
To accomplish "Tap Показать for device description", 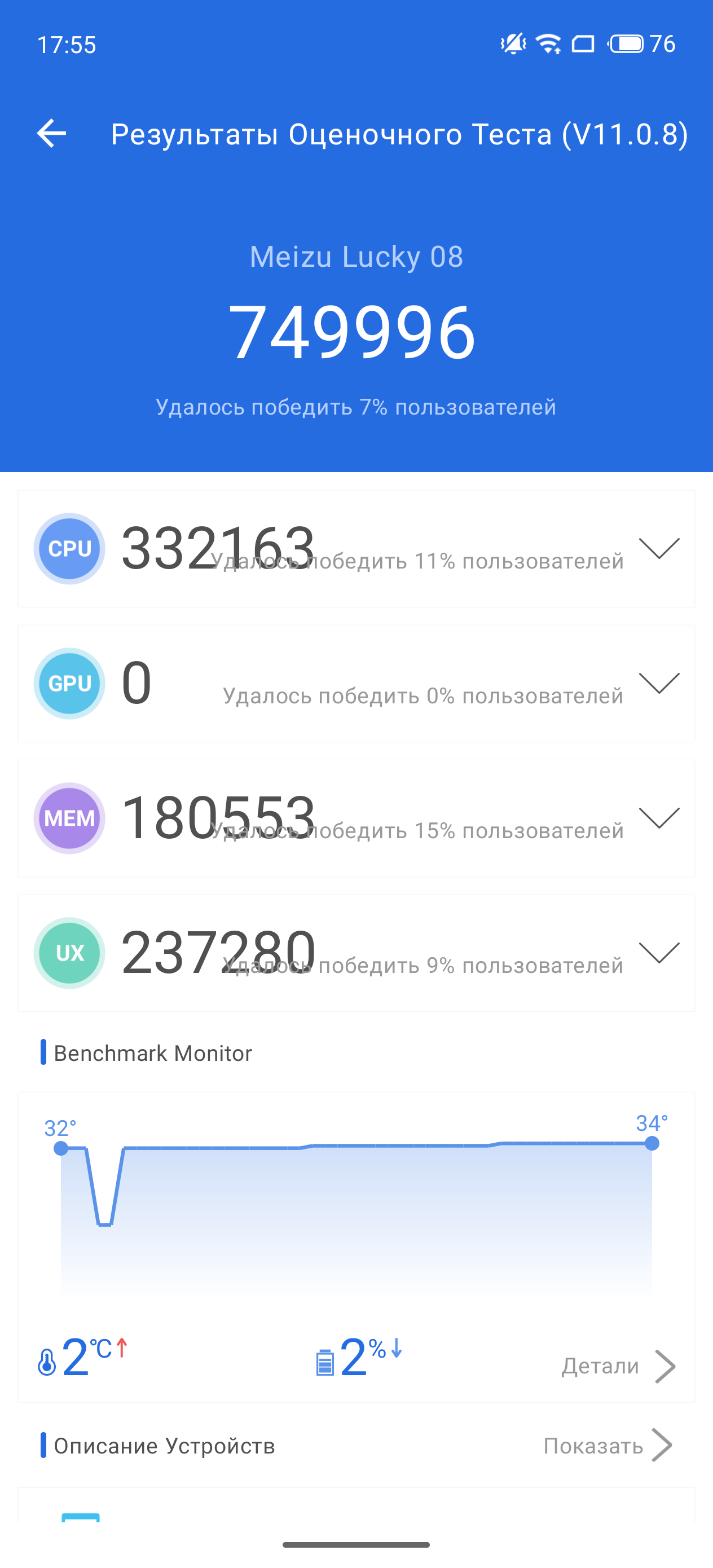I will [x=607, y=1446].
